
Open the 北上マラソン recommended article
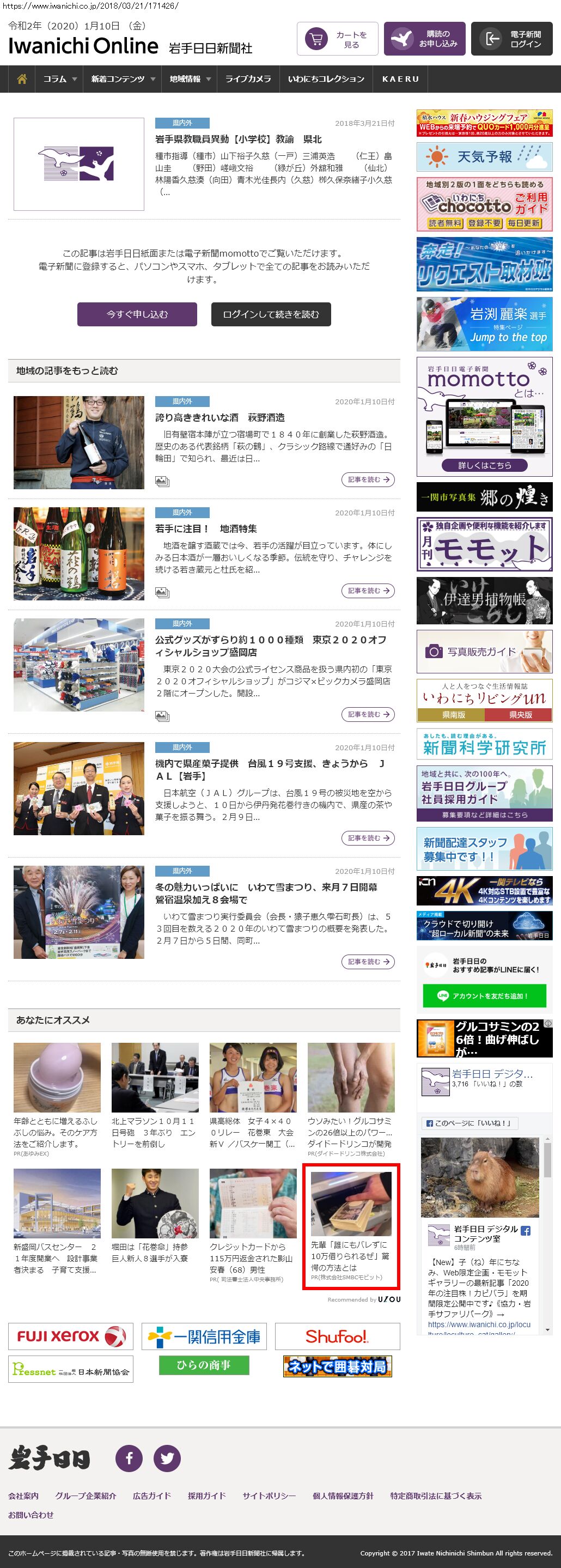coord(155,1132)
